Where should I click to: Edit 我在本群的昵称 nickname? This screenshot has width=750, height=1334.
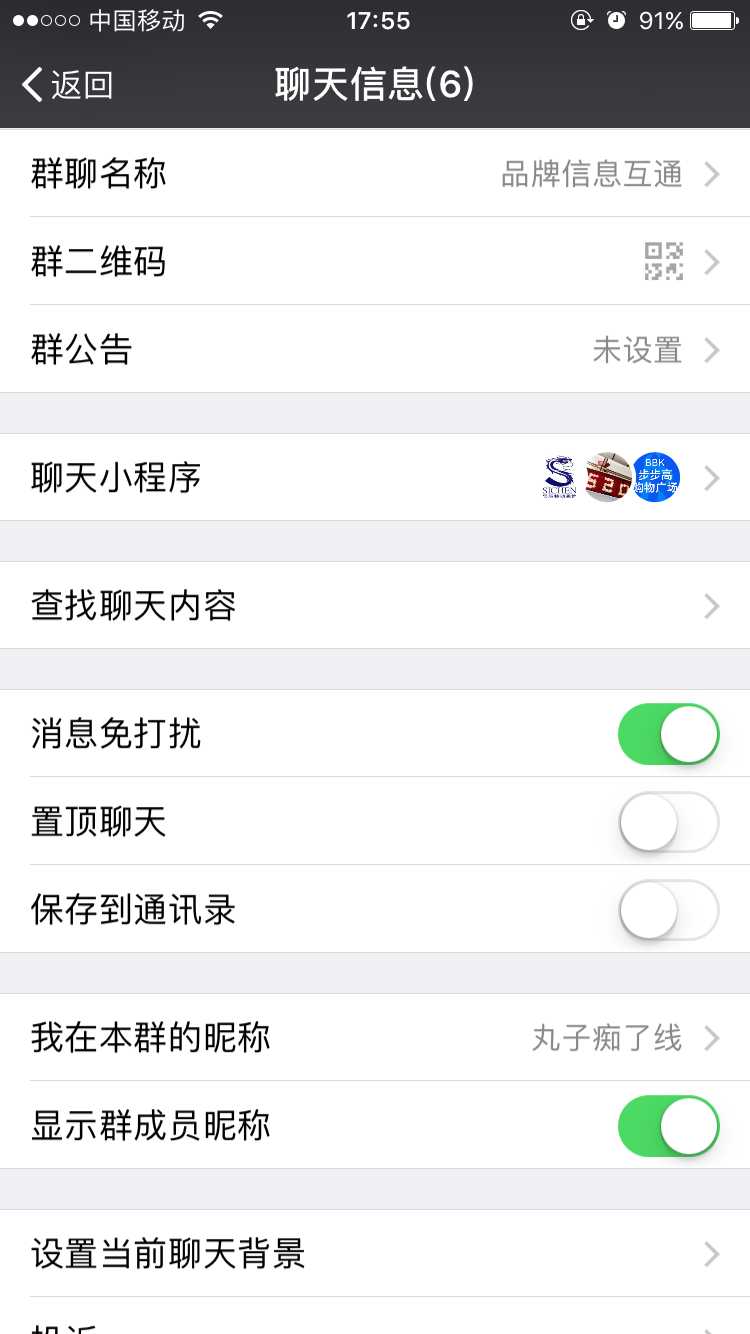tap(375, 1038)
